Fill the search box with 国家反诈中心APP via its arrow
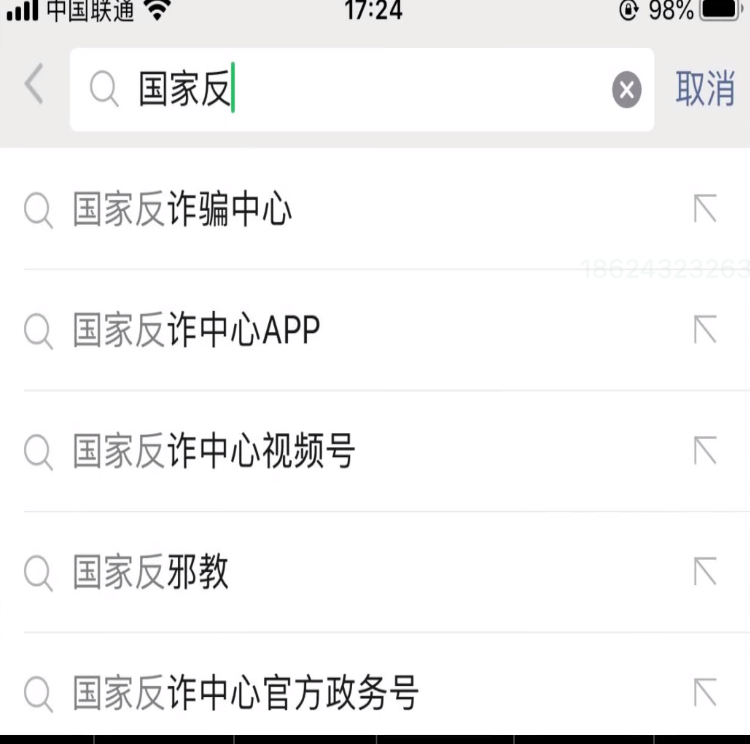This screenshot has width=750, height=744. point(705,331)
